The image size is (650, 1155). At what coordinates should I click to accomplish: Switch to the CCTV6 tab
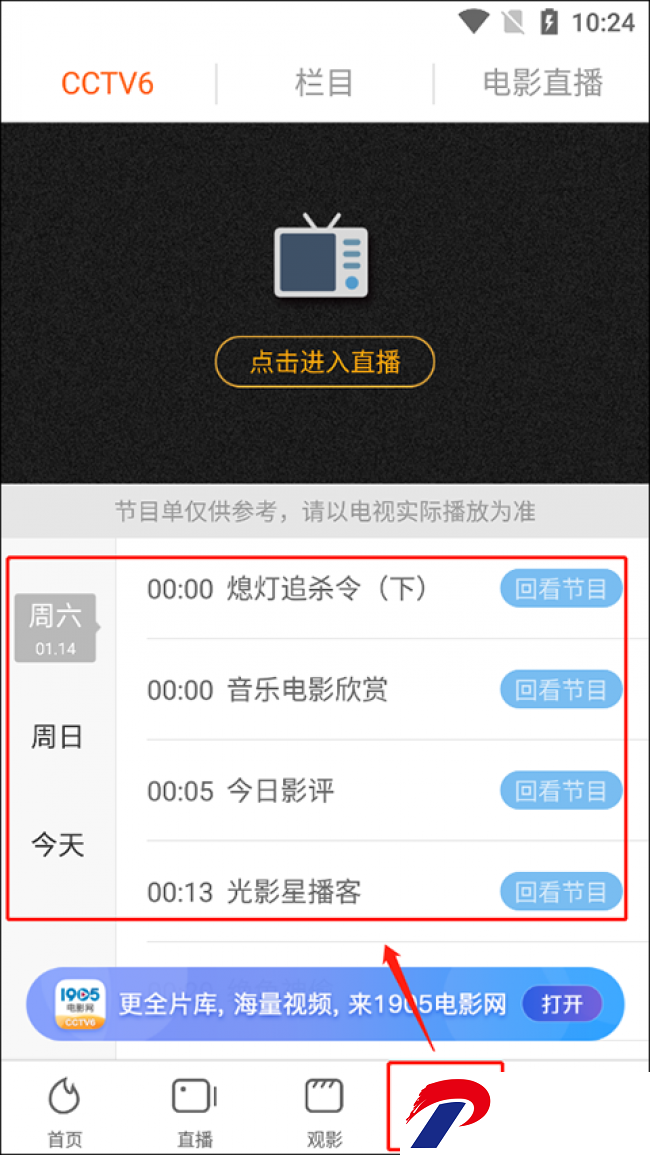pyautogui.click(x=107, y=83)
